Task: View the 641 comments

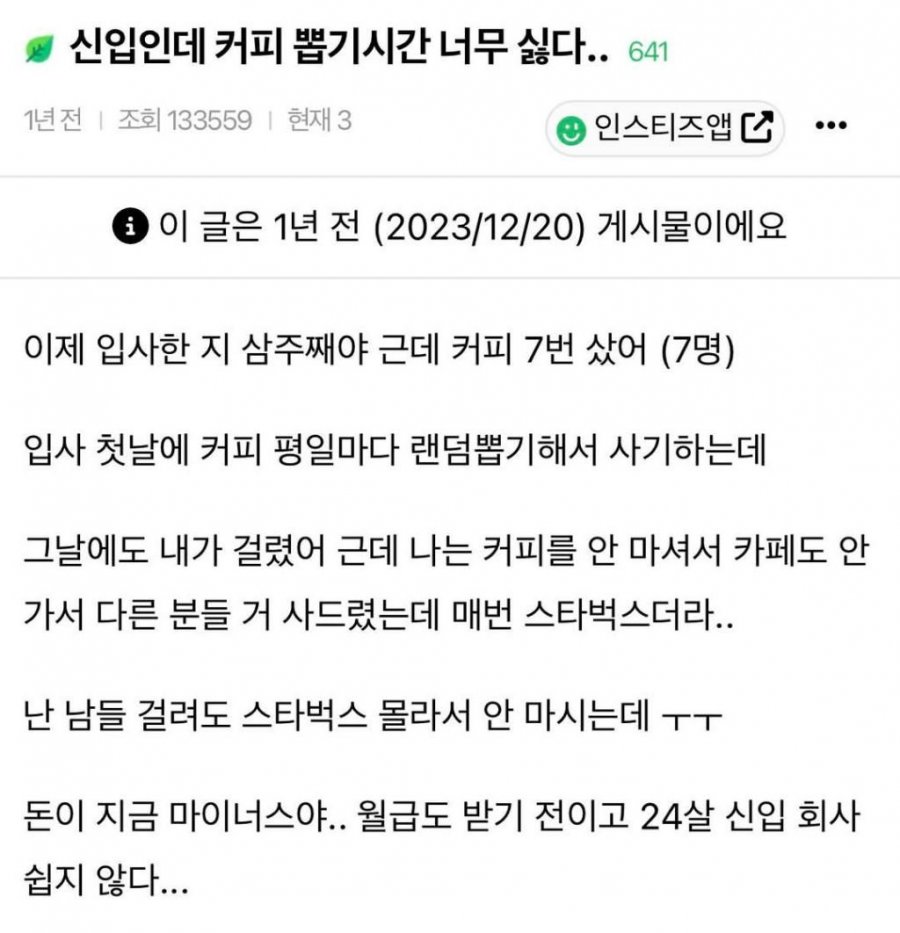Action: click(647, 51)
